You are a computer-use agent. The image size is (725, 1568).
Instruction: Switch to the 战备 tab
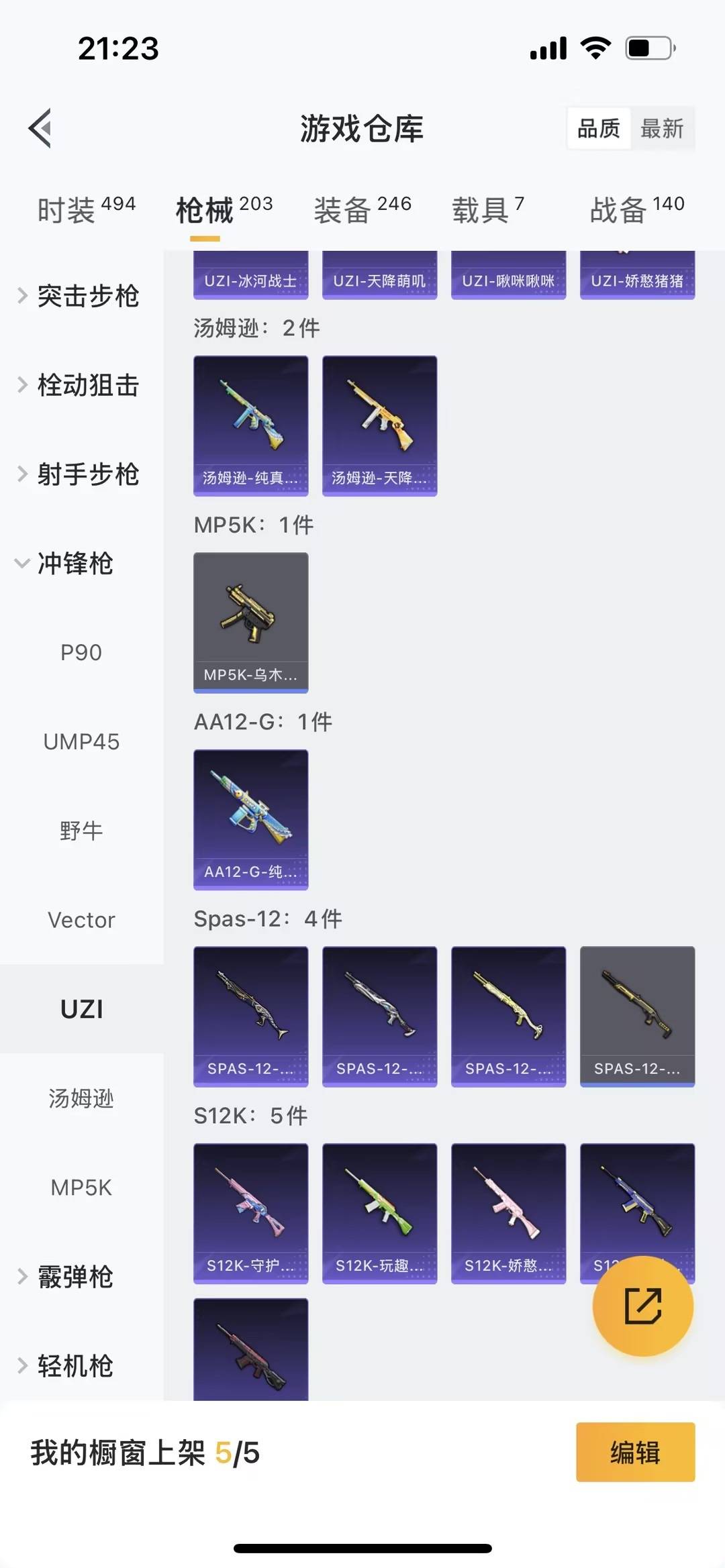point(636,209)
